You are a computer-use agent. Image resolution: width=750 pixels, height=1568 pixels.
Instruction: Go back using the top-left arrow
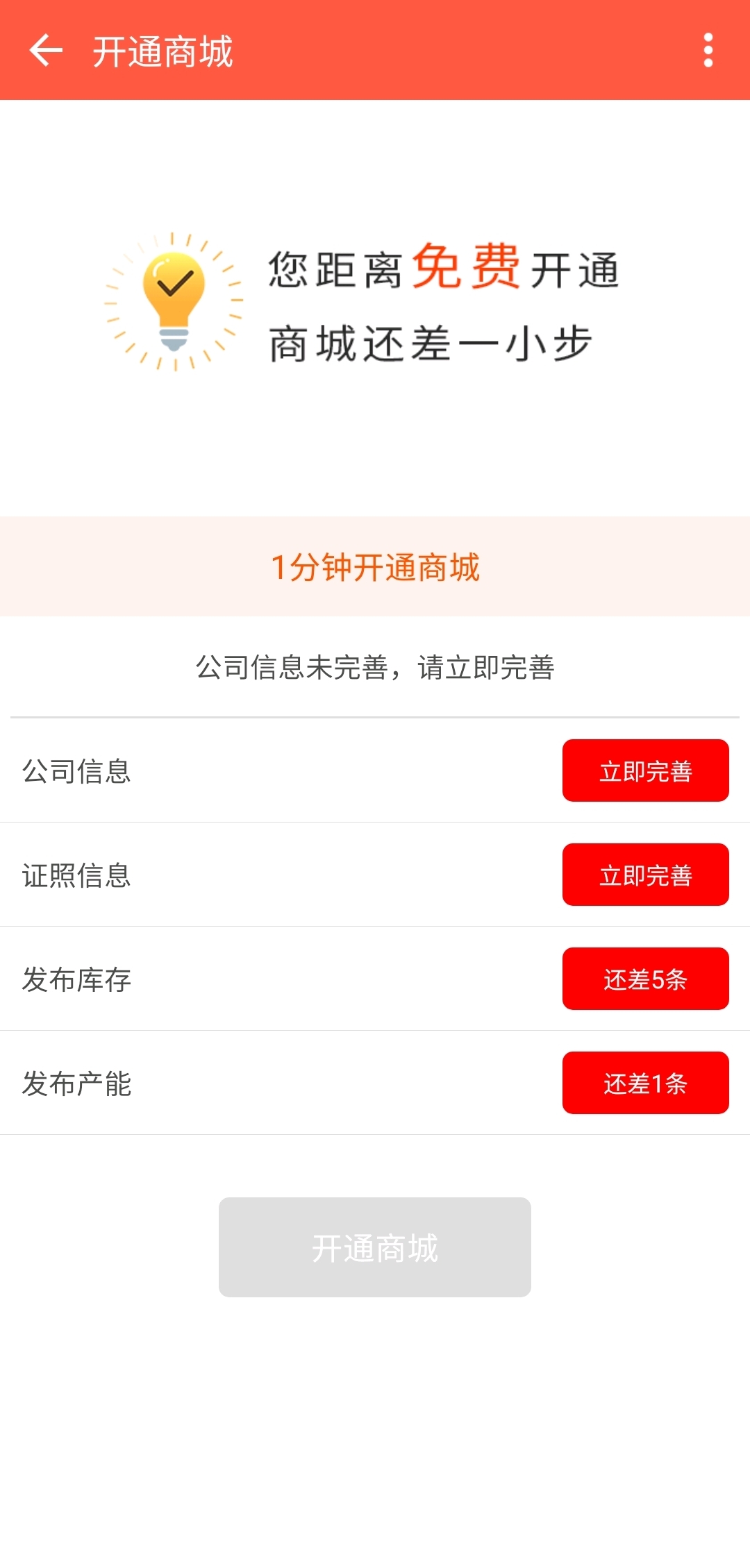[x=46, y=51]
